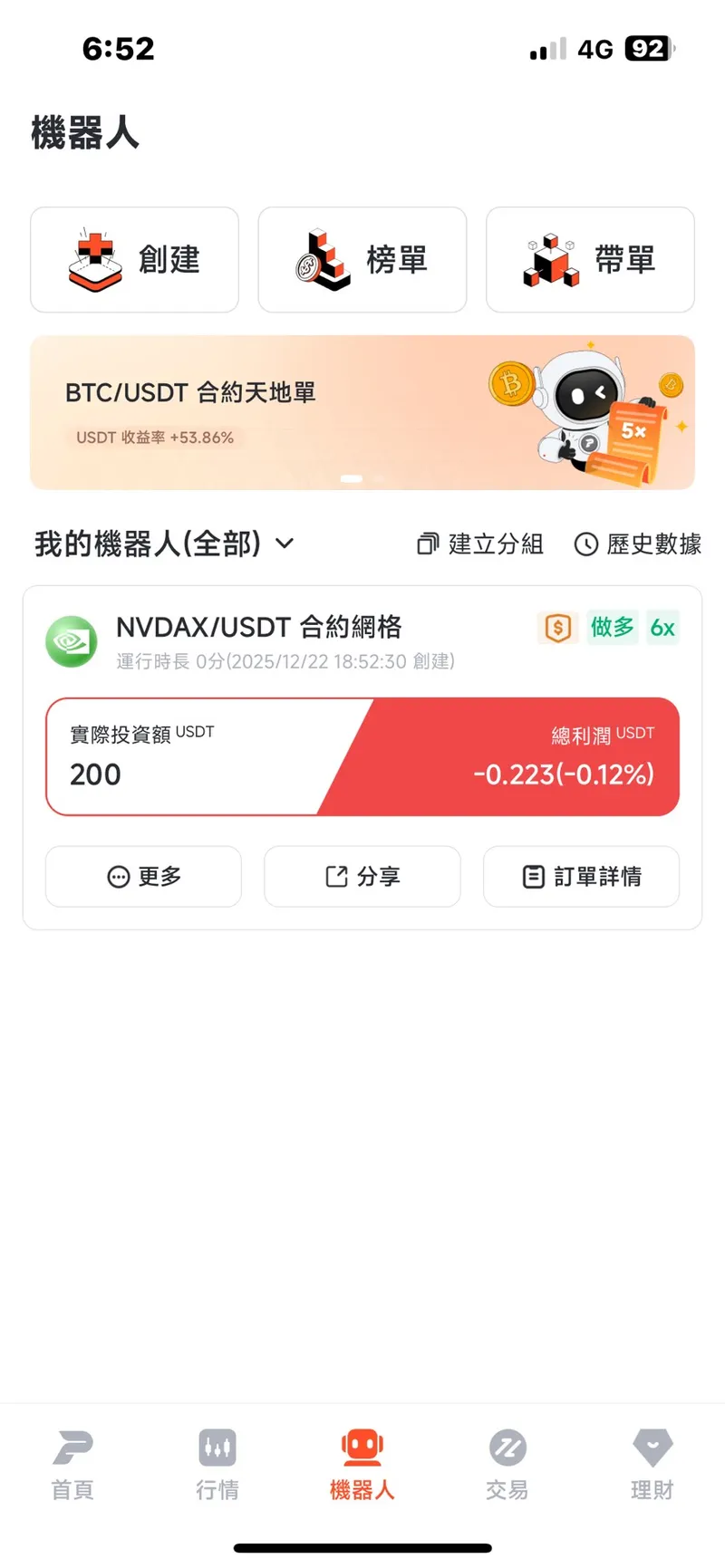The image size is (725, 1568).
Task: Share the NVDAX/USDT bot via 分享
Action: coord(362,876)
